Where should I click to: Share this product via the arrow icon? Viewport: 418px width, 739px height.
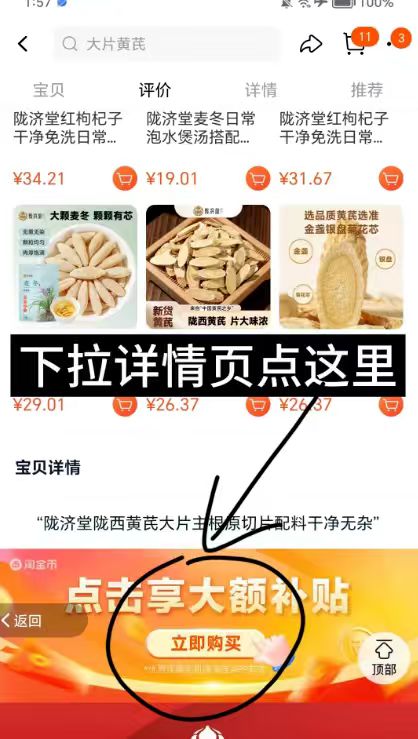[311, 44]
